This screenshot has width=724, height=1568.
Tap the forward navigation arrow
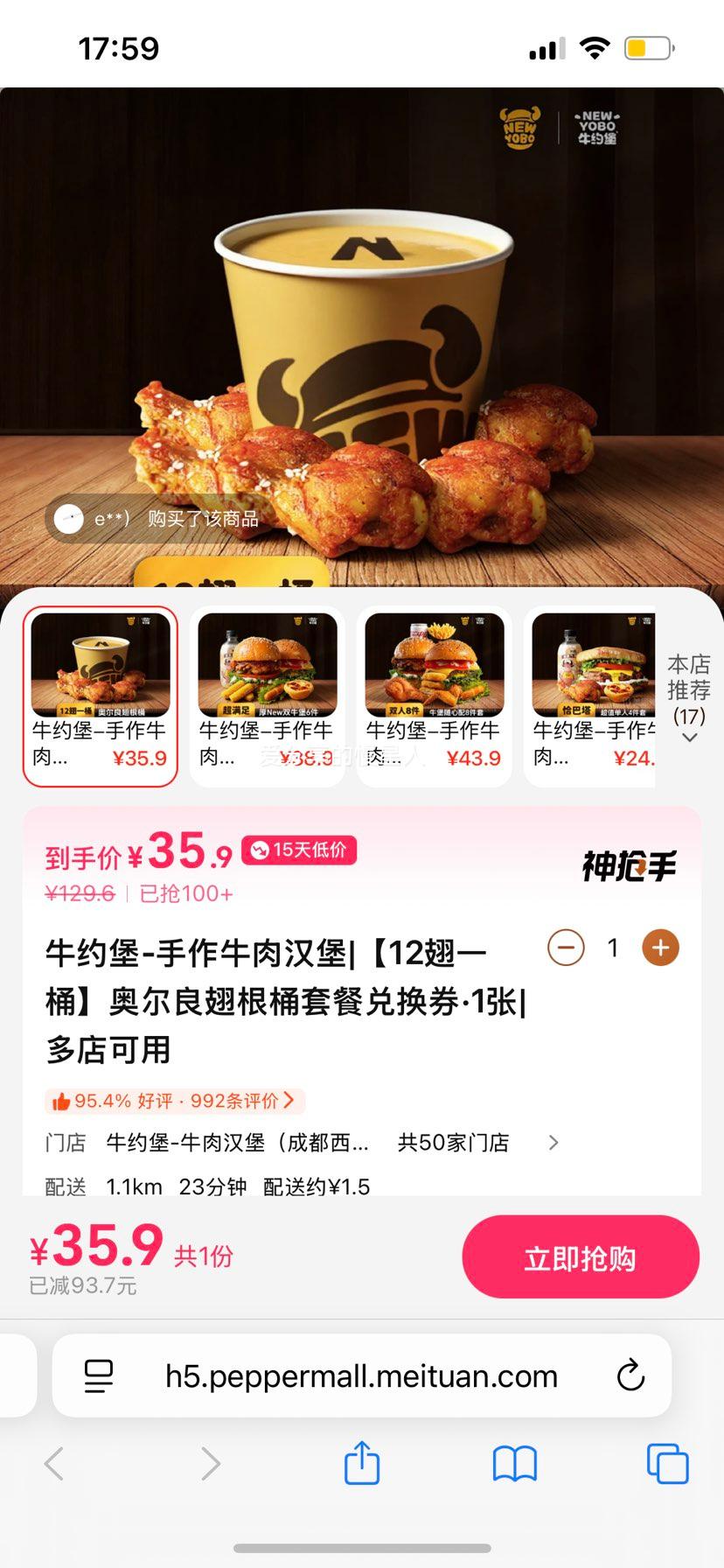click(x=208, y=1461)
